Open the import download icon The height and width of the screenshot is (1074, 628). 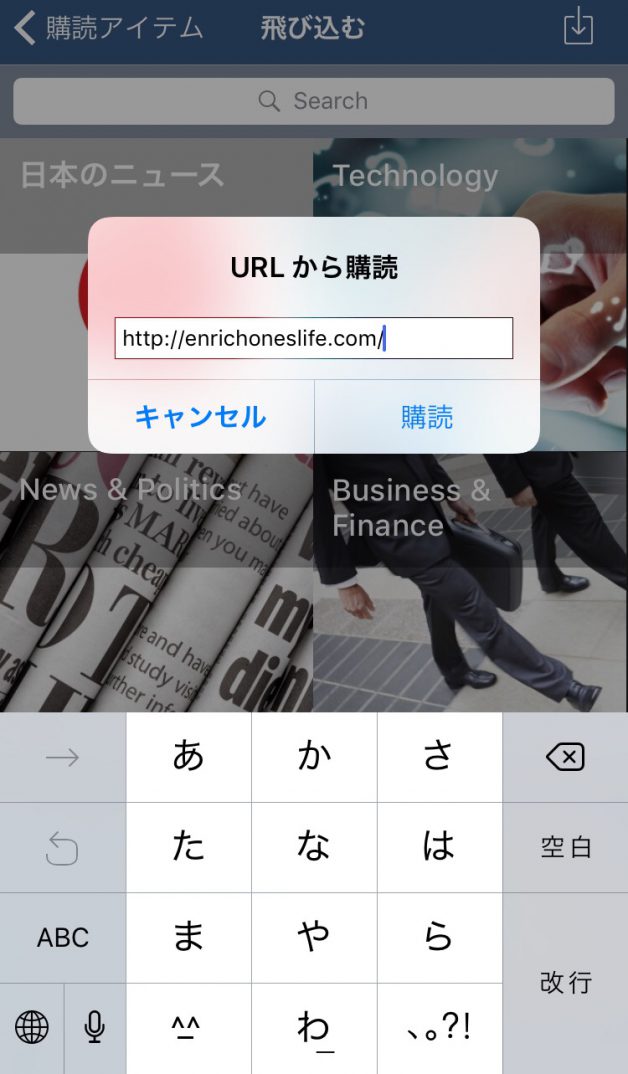[578, 28]
